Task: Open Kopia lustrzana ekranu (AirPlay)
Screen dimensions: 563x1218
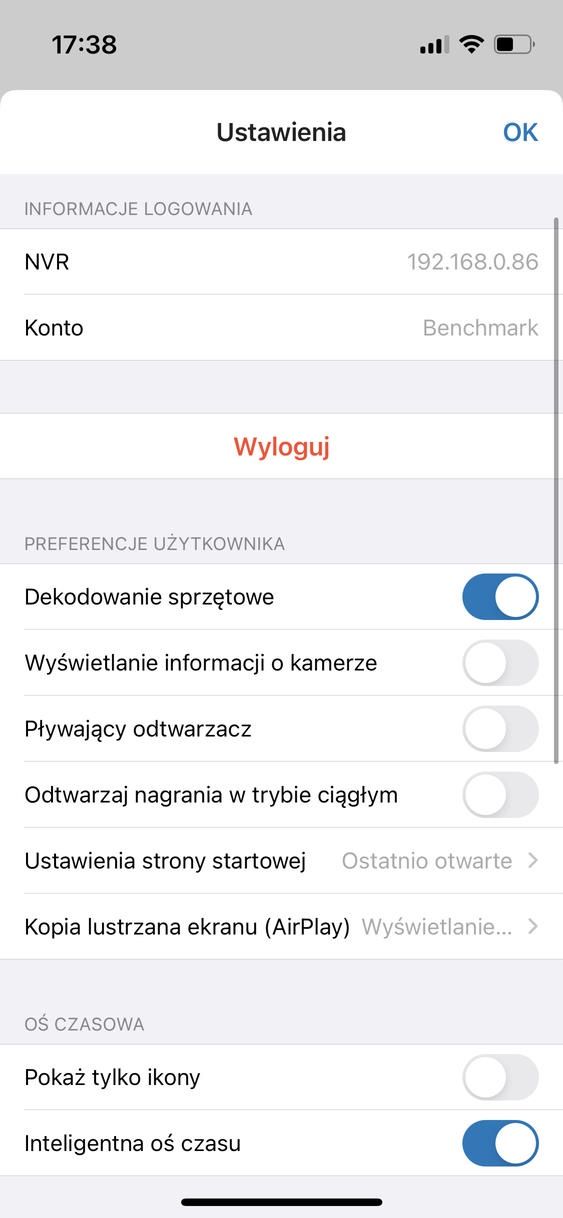Action: pos(281,927)
